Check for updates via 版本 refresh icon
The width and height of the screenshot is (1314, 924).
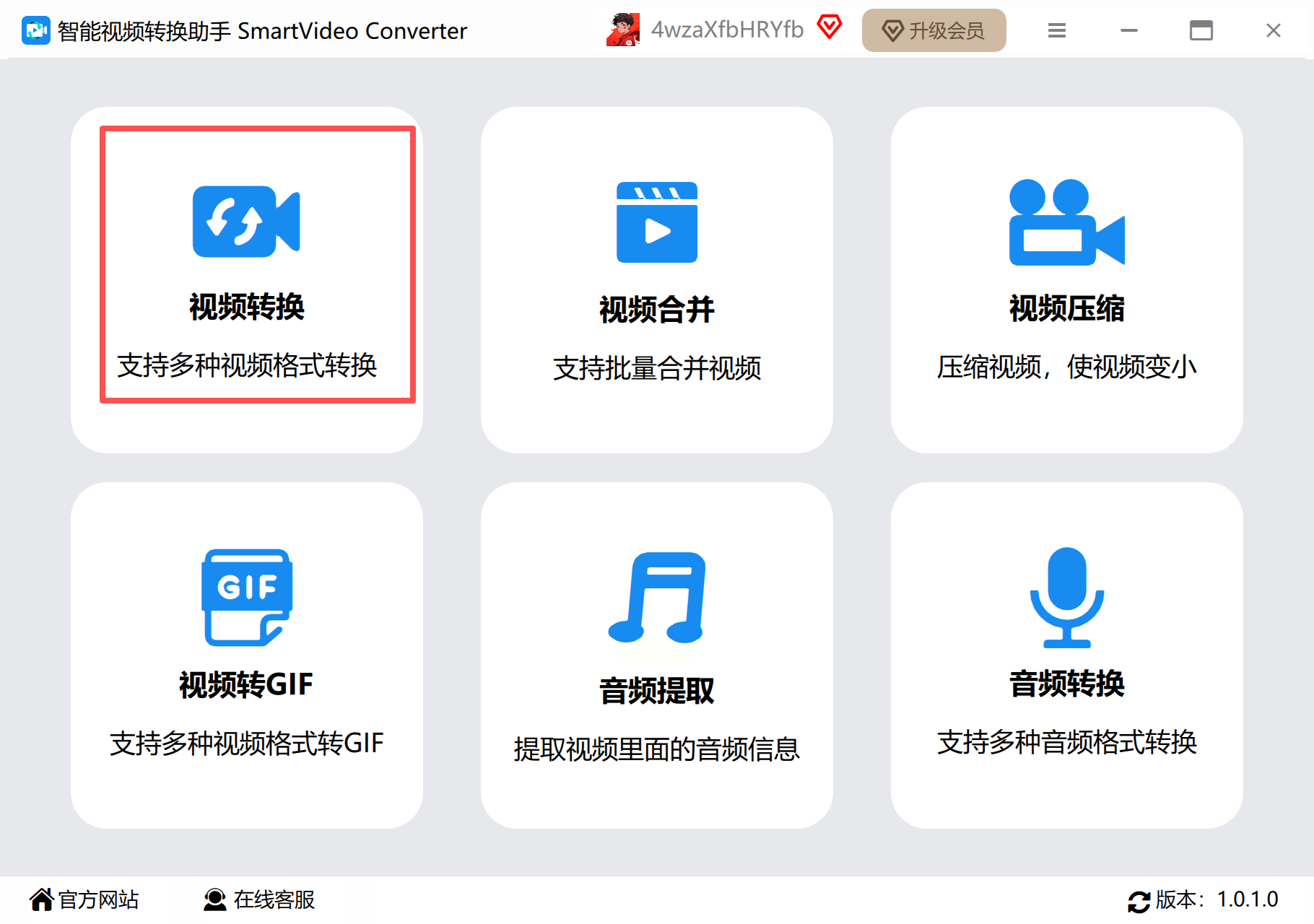[1139, 901]
